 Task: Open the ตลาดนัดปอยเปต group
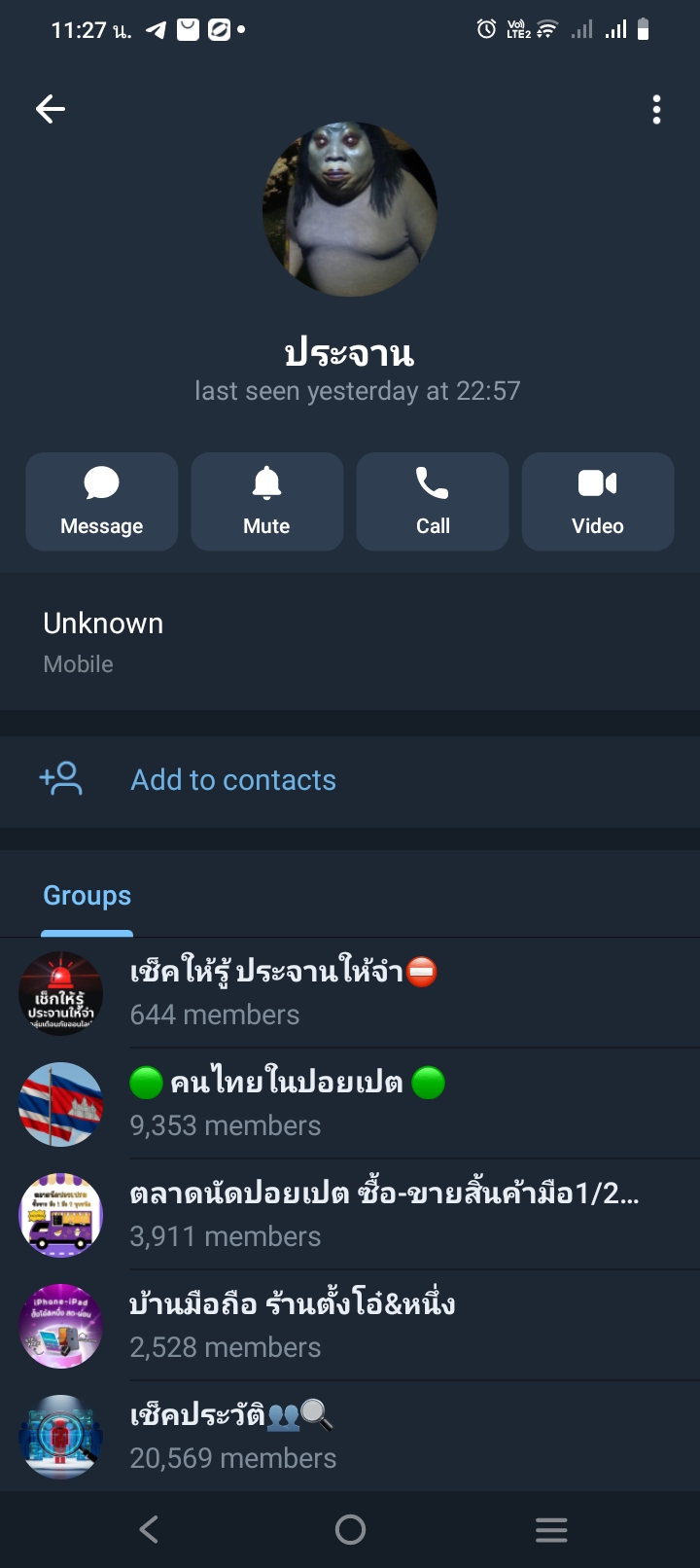[x=350, y=1215]
